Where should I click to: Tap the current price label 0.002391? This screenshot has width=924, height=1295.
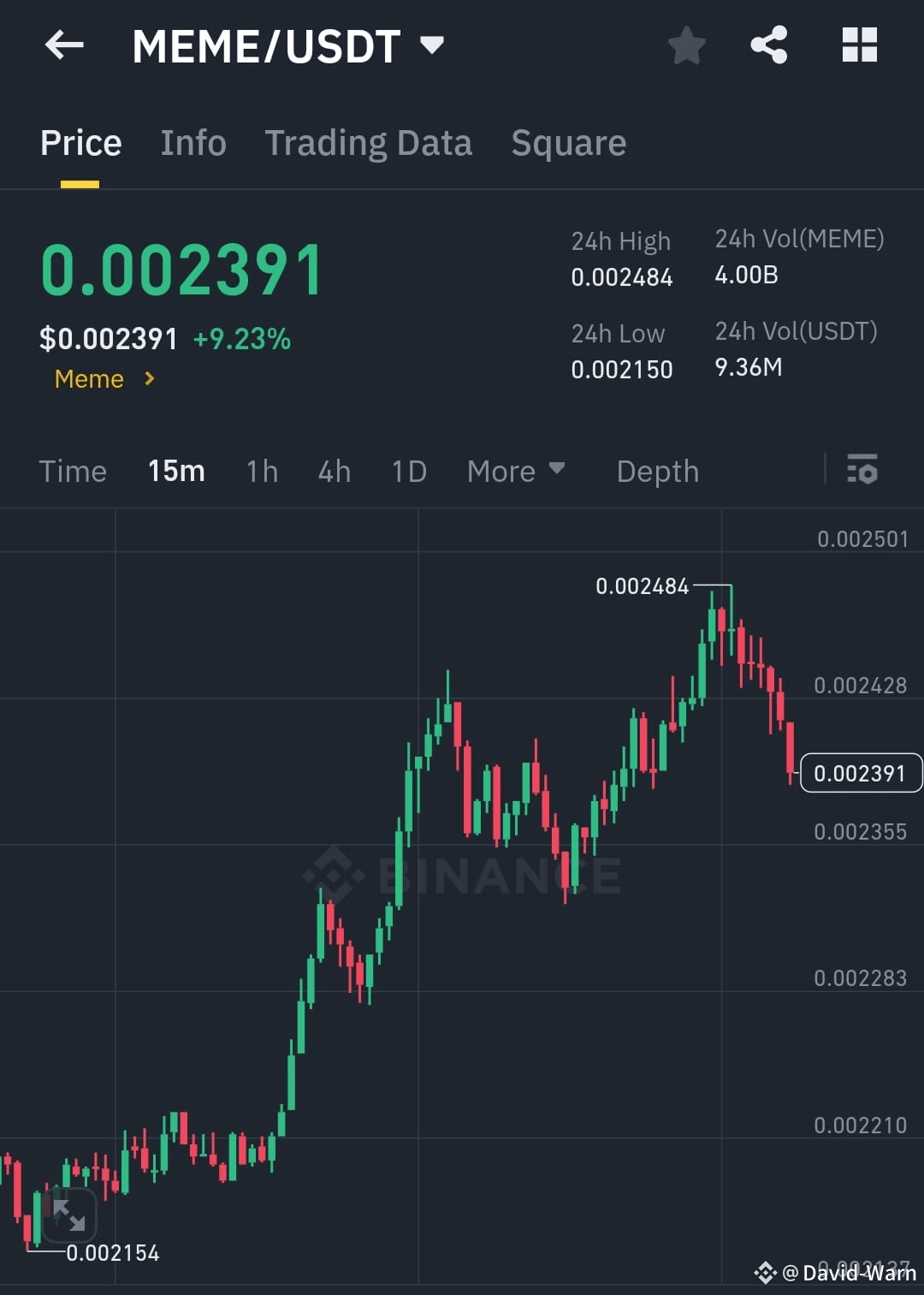[860, 772]
